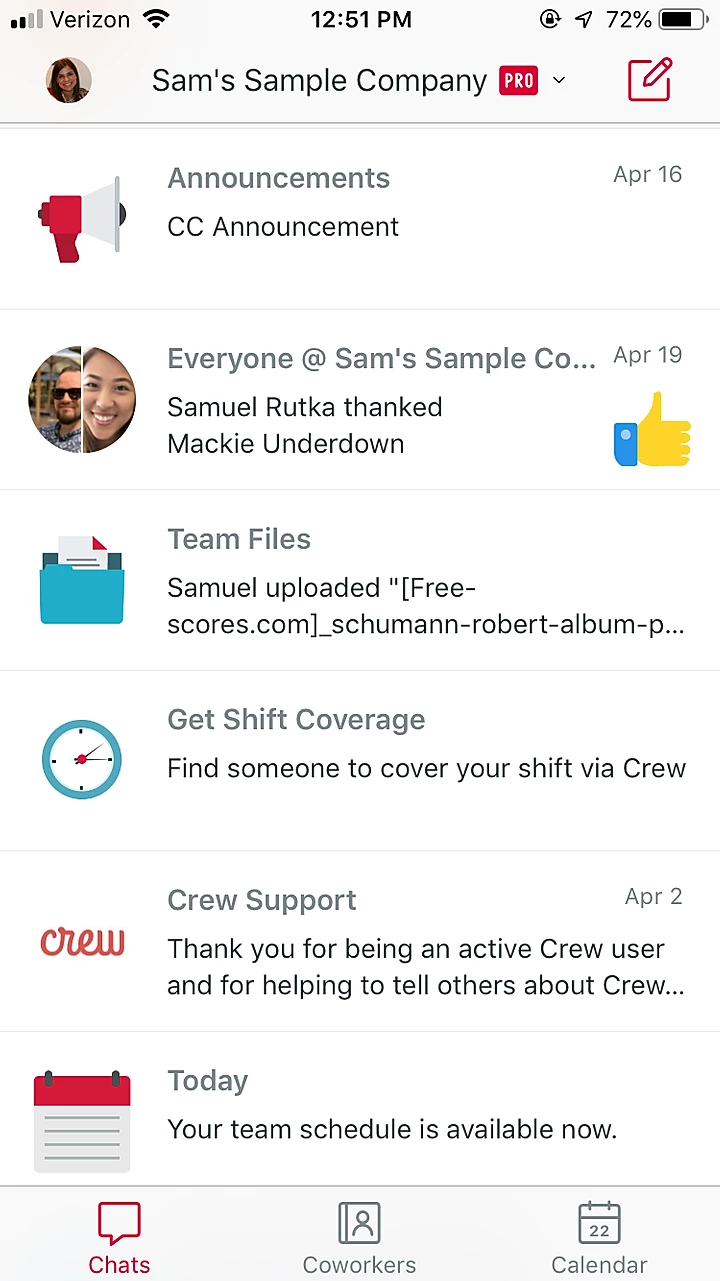Open Everyone @ Sam's Sample Co chat

coord(360,400)
